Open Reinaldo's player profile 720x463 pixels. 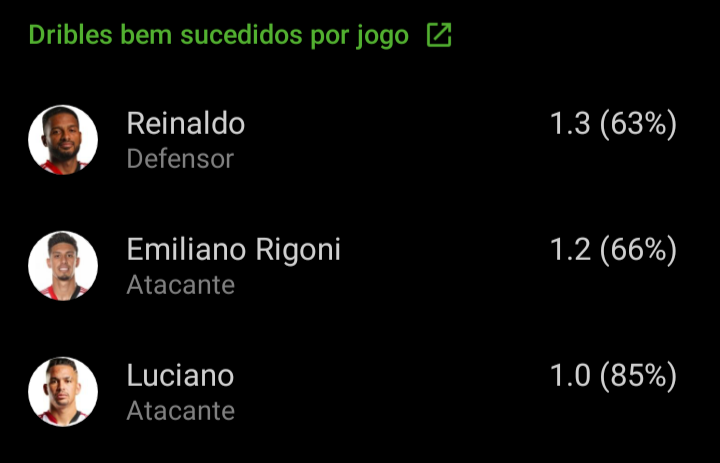click(186, 124)
